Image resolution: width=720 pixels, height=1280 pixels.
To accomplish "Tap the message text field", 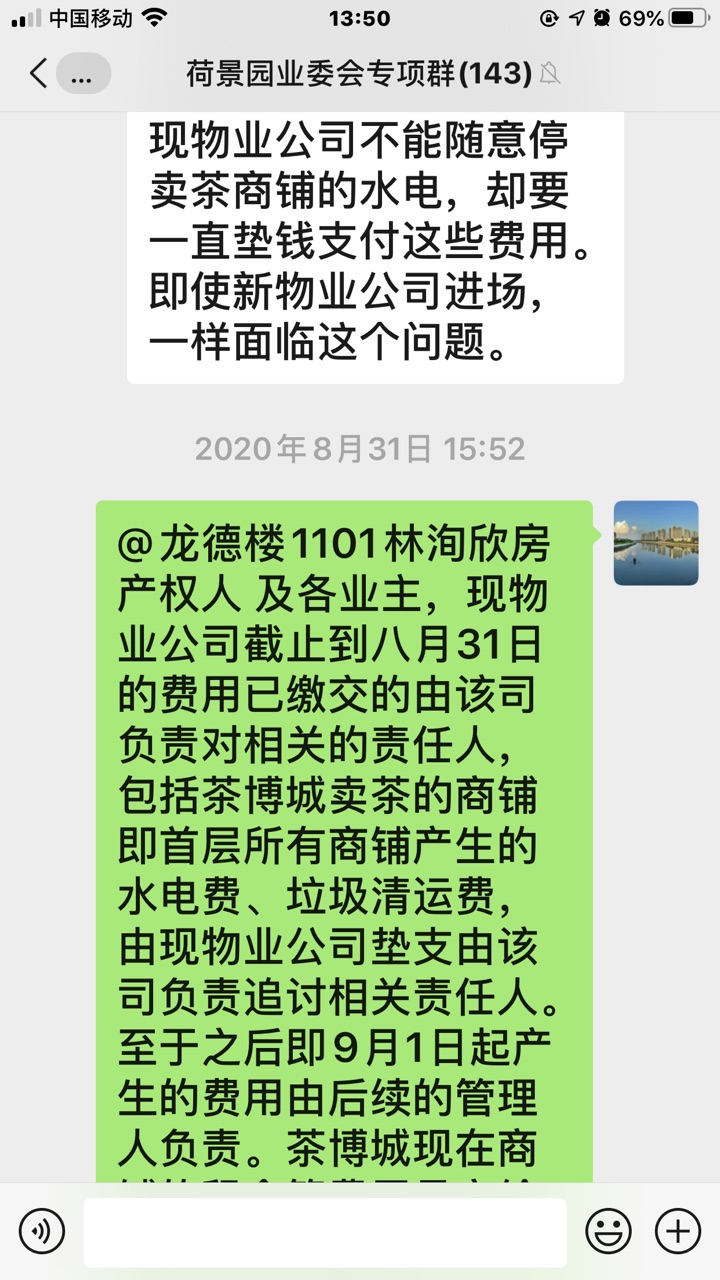I will (x=324, y=1230).
